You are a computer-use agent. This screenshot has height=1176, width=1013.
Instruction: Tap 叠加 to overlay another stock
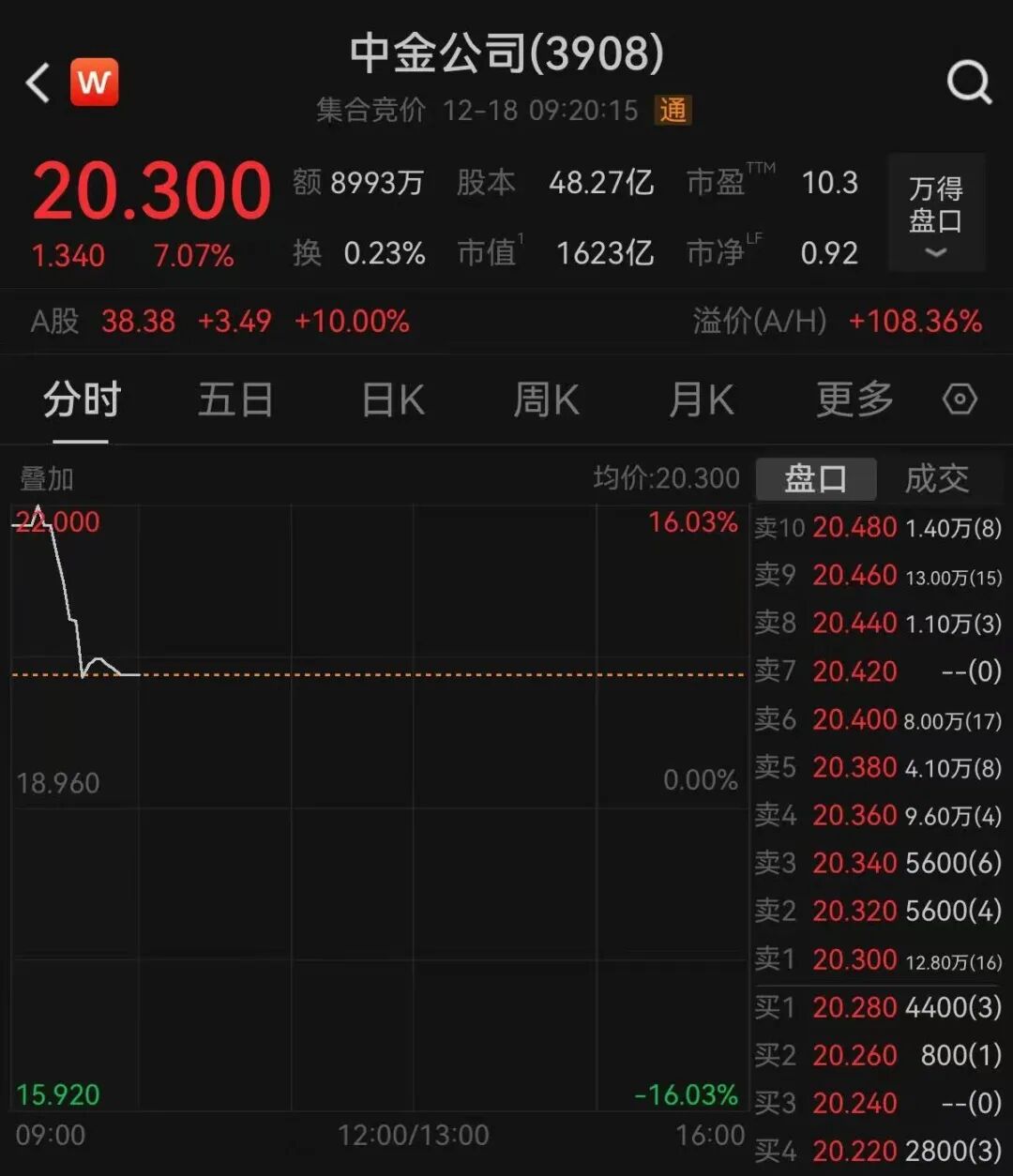point(47,479)
